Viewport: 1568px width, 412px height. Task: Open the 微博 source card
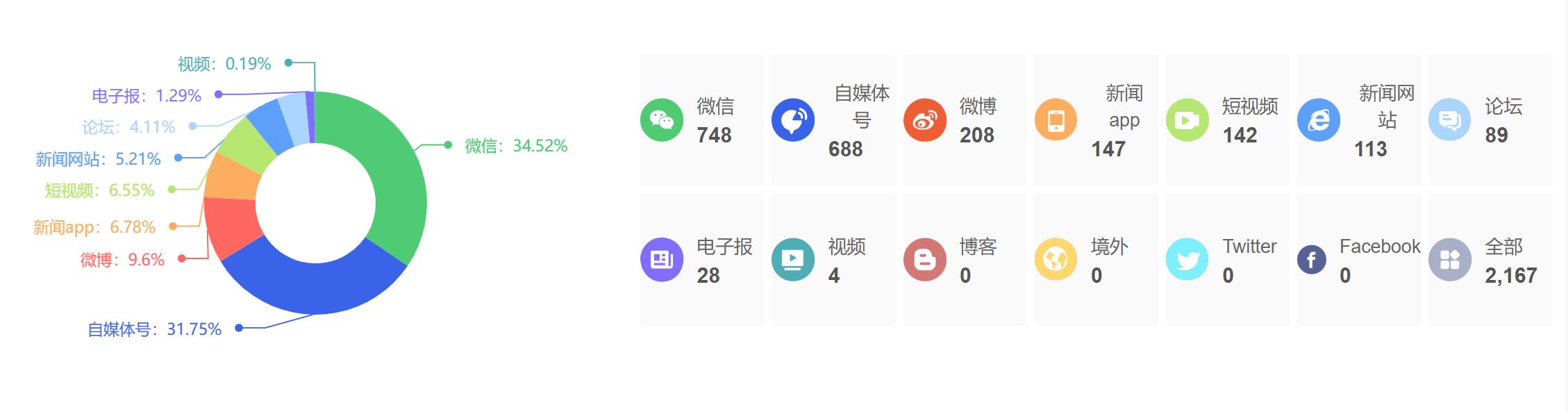965,120
